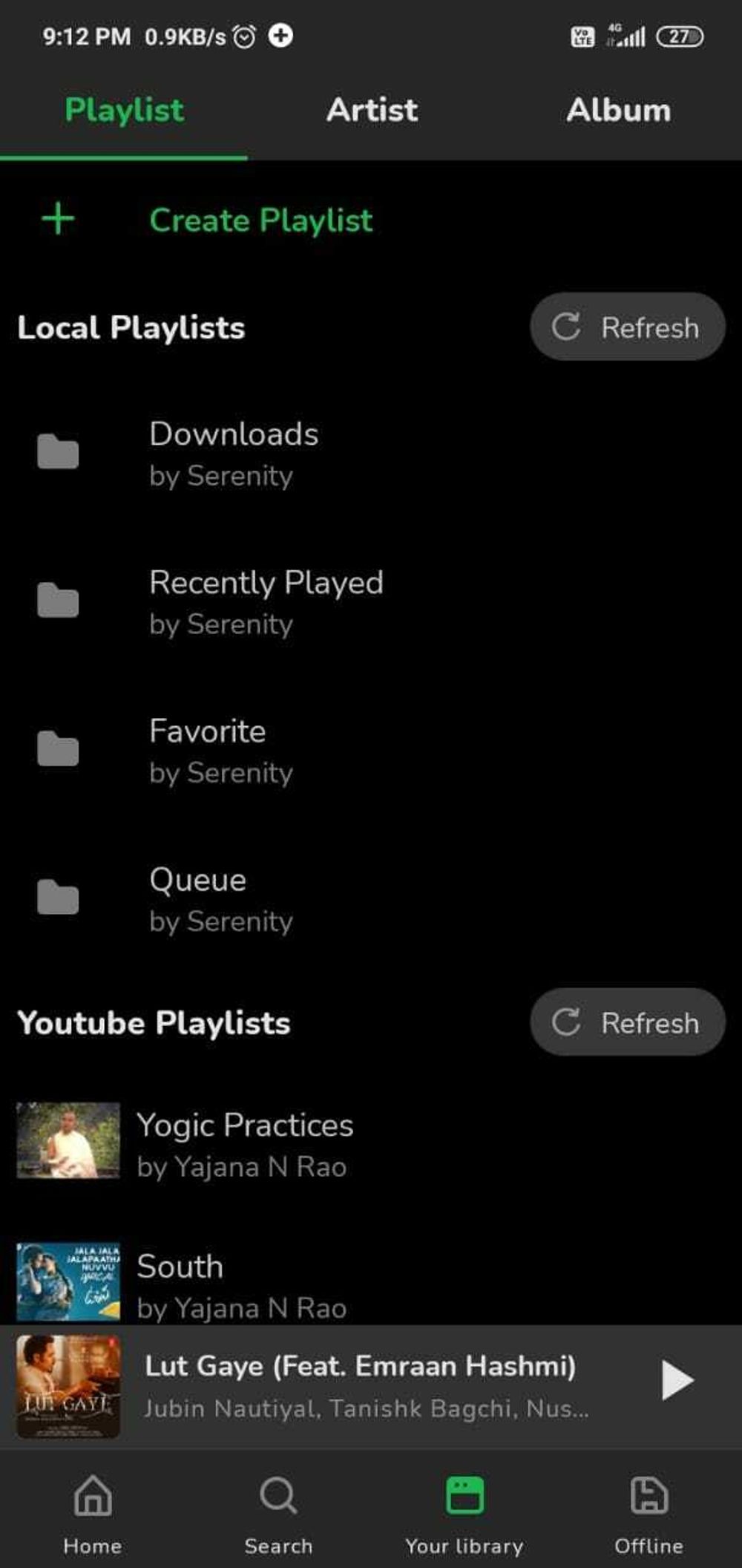Tap Create Playlist
This screenshot has height=1568, width=742.
pos(206,220)
